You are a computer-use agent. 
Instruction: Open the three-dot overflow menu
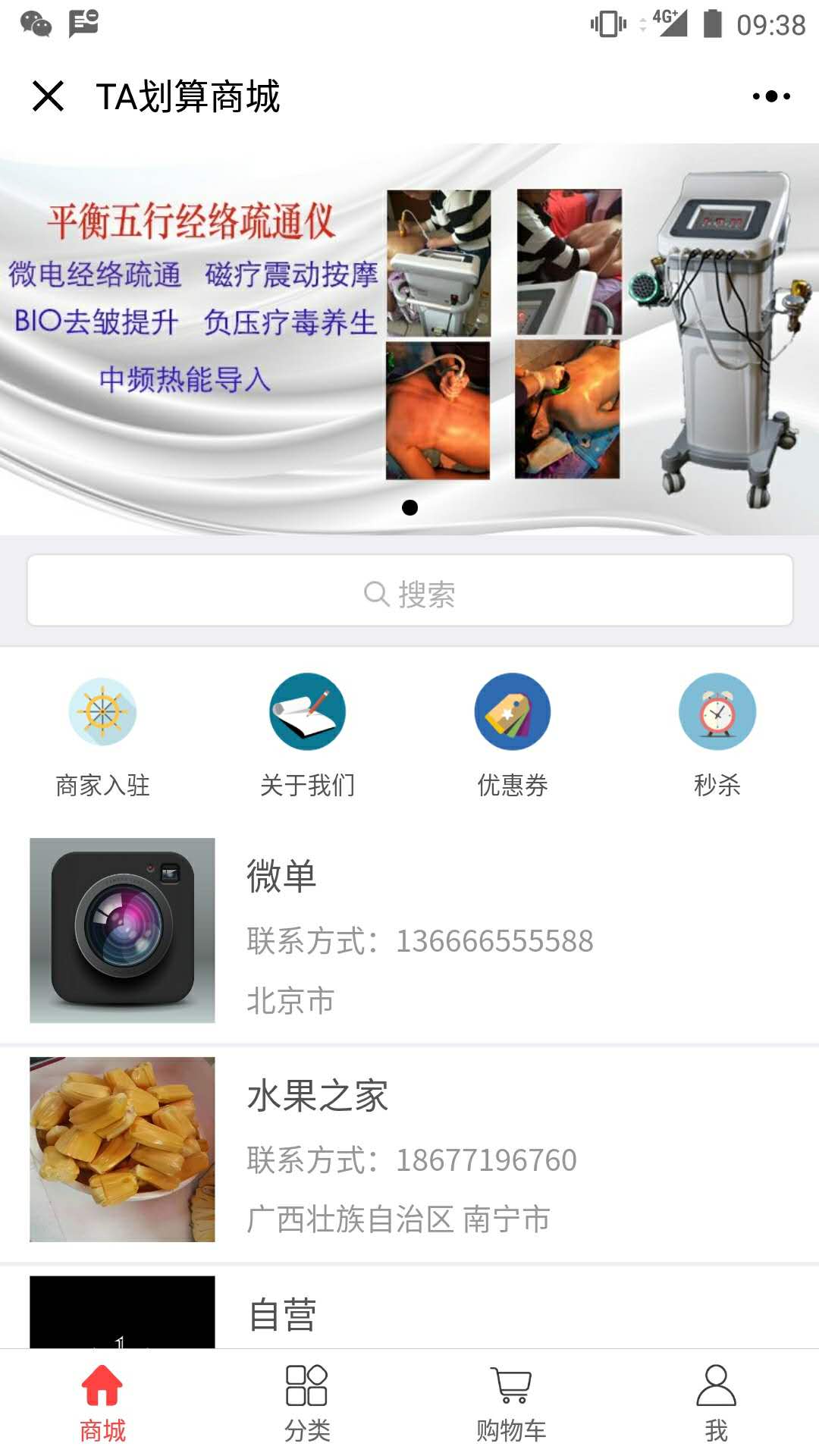[771, 96]
